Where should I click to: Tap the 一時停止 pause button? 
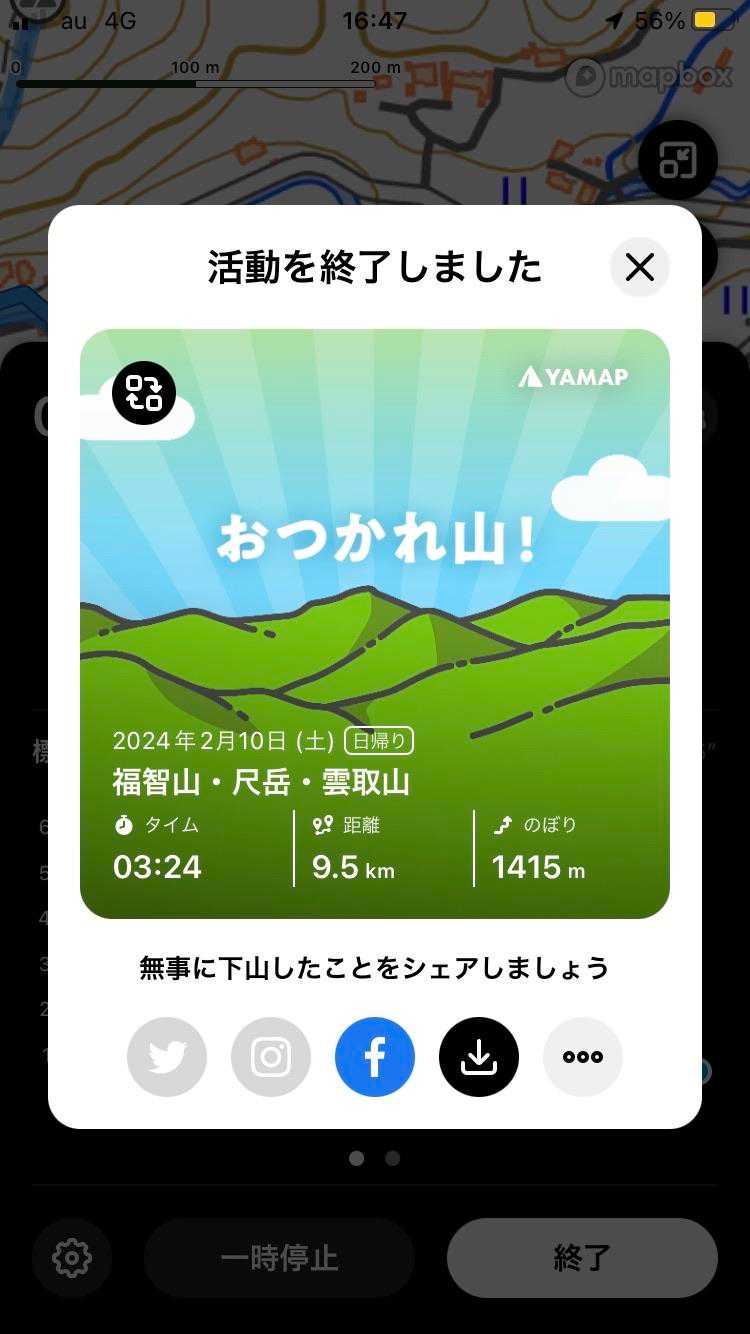279,1257
